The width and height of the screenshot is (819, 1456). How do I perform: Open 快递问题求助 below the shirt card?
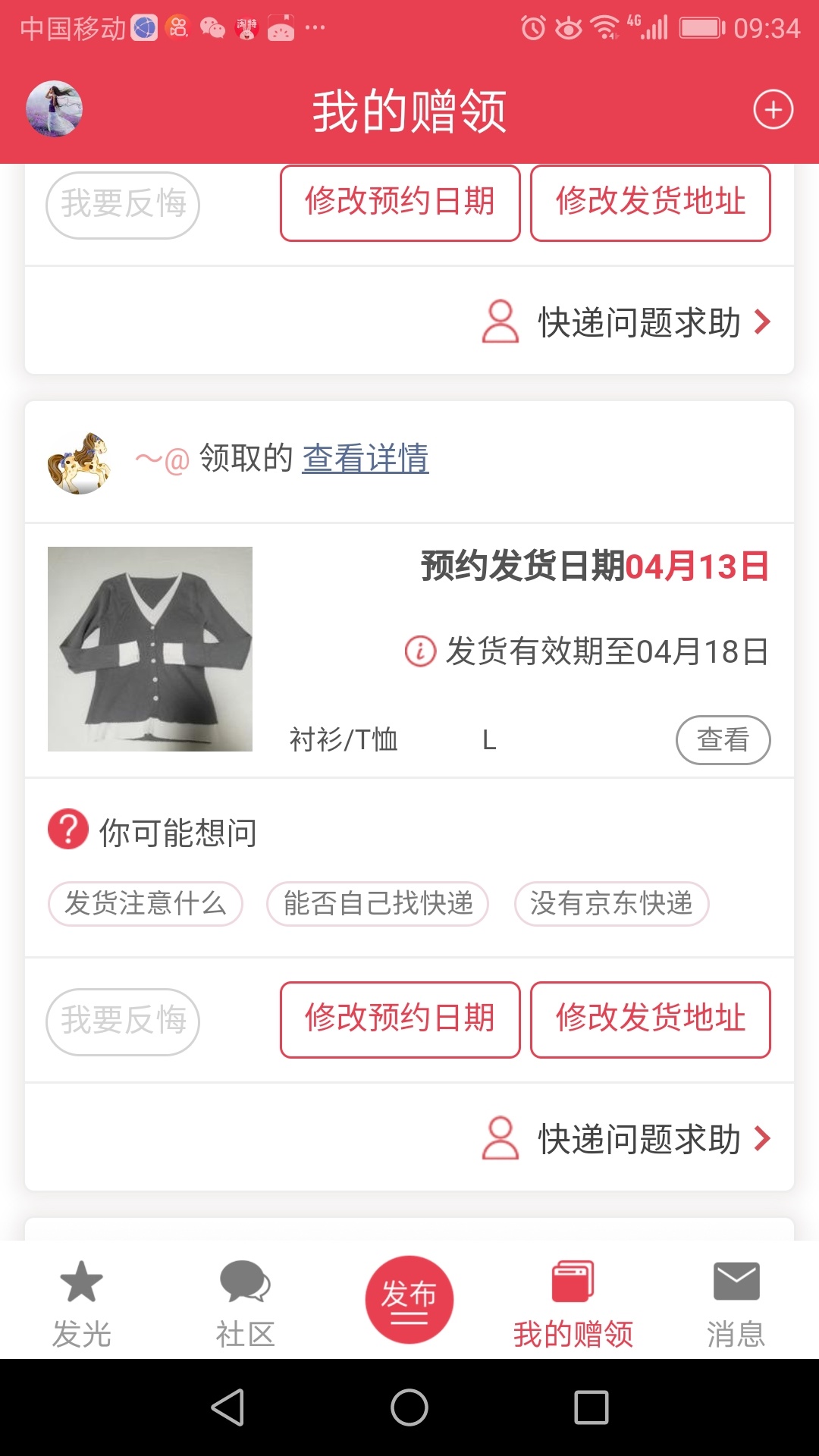[626, 1138]
